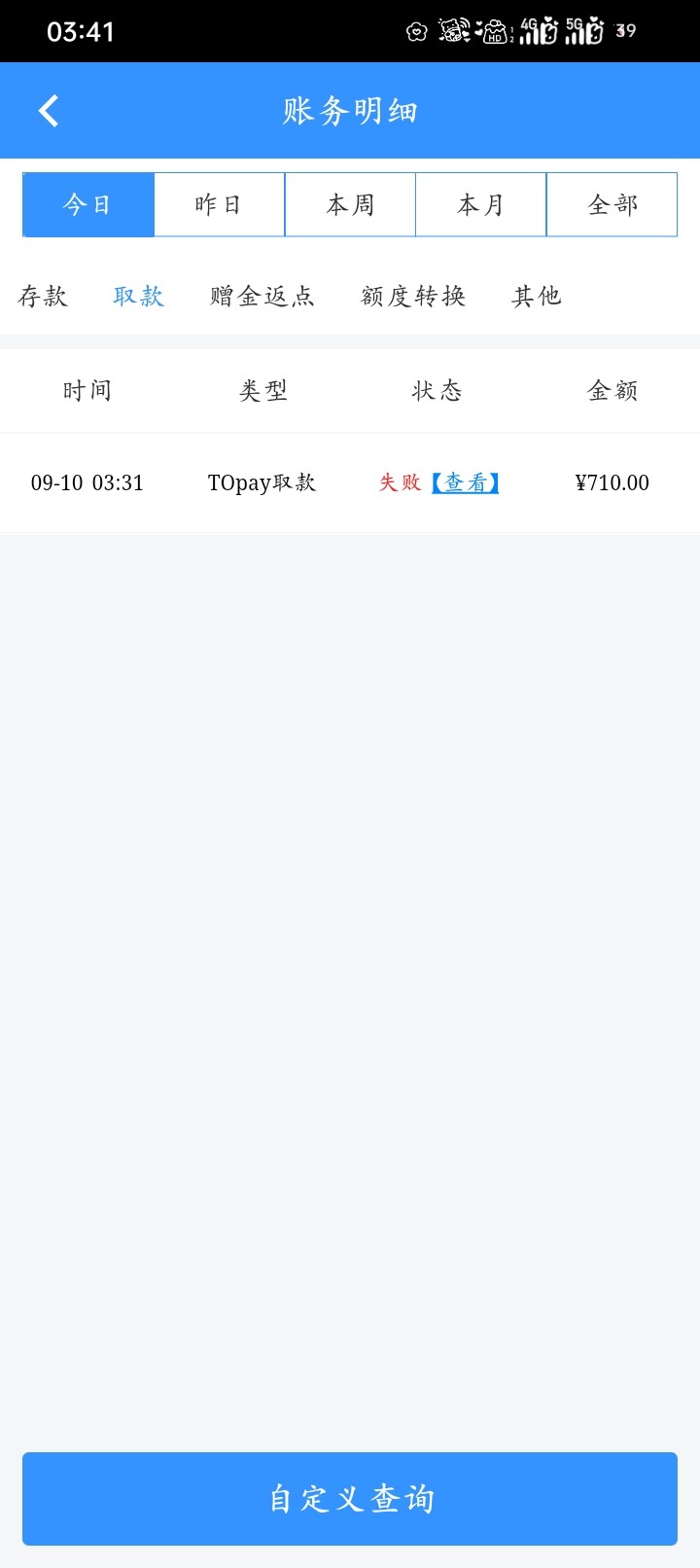Open the 存款 category
700x1568 pixels.
pyautogui.click(x=44, y=296)
